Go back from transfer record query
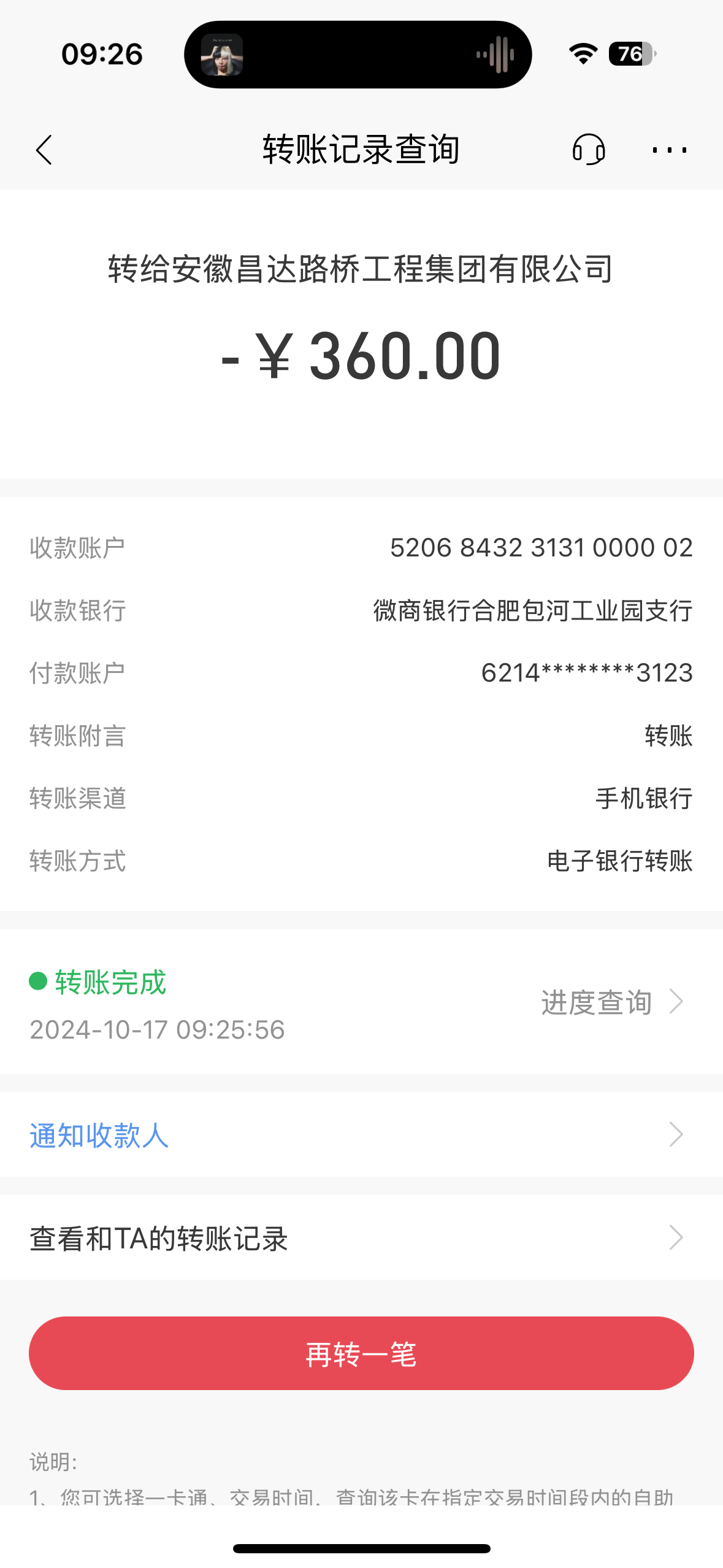The width and height of the screenshot is (723, 1568). (44, 150)
